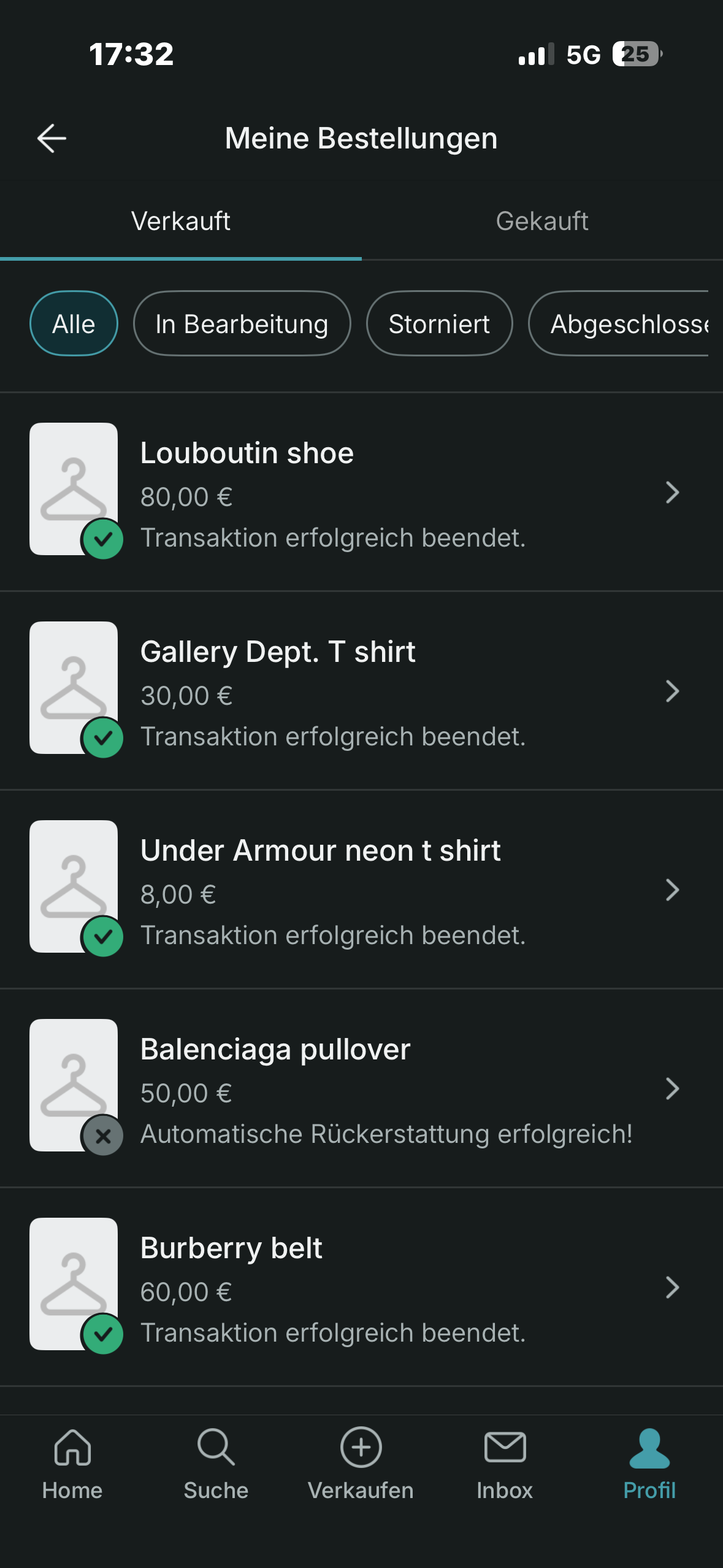Show only Storniert orders

[x=439, y=324]
